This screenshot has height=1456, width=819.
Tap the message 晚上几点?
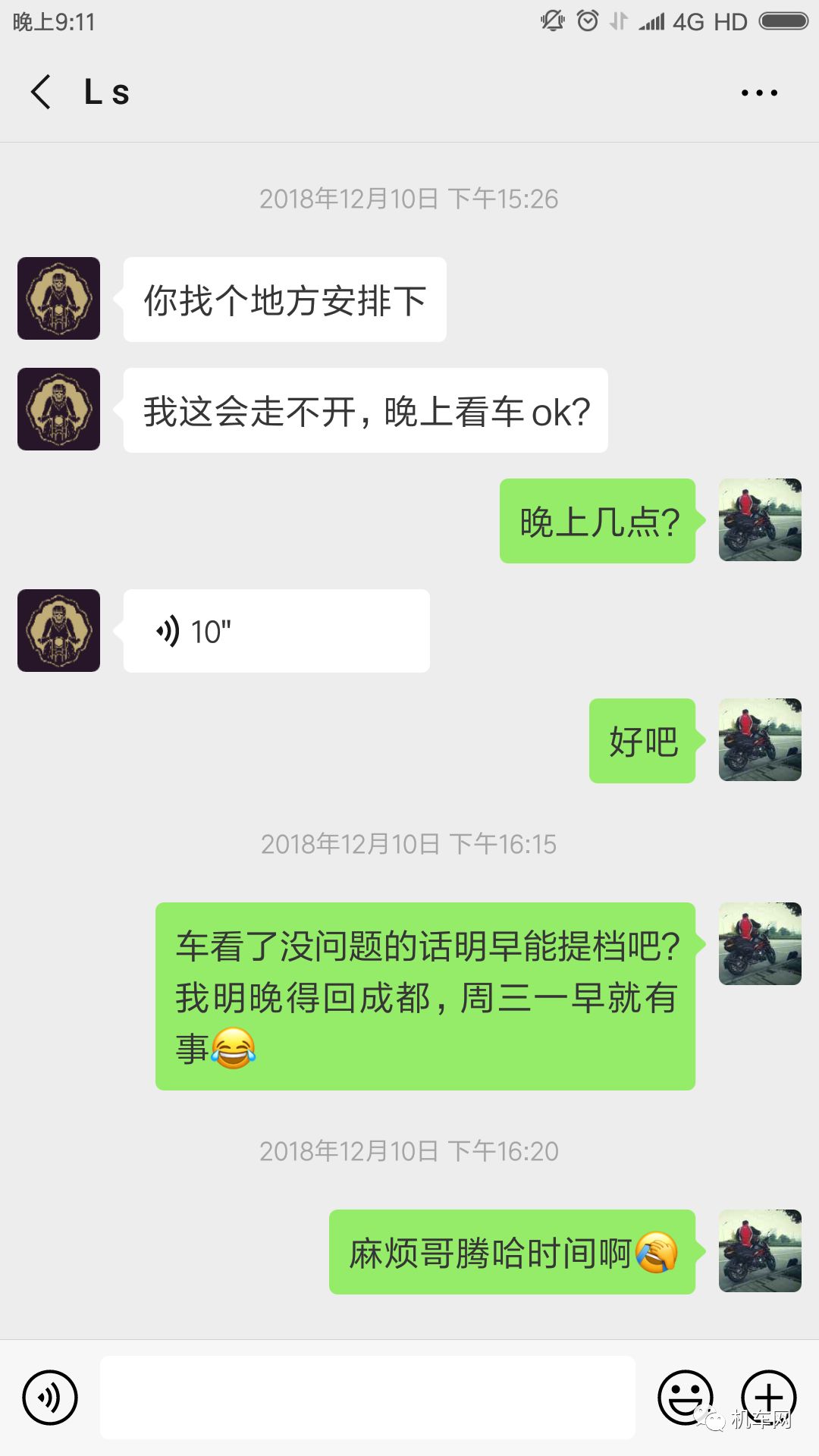click(598, 521)
